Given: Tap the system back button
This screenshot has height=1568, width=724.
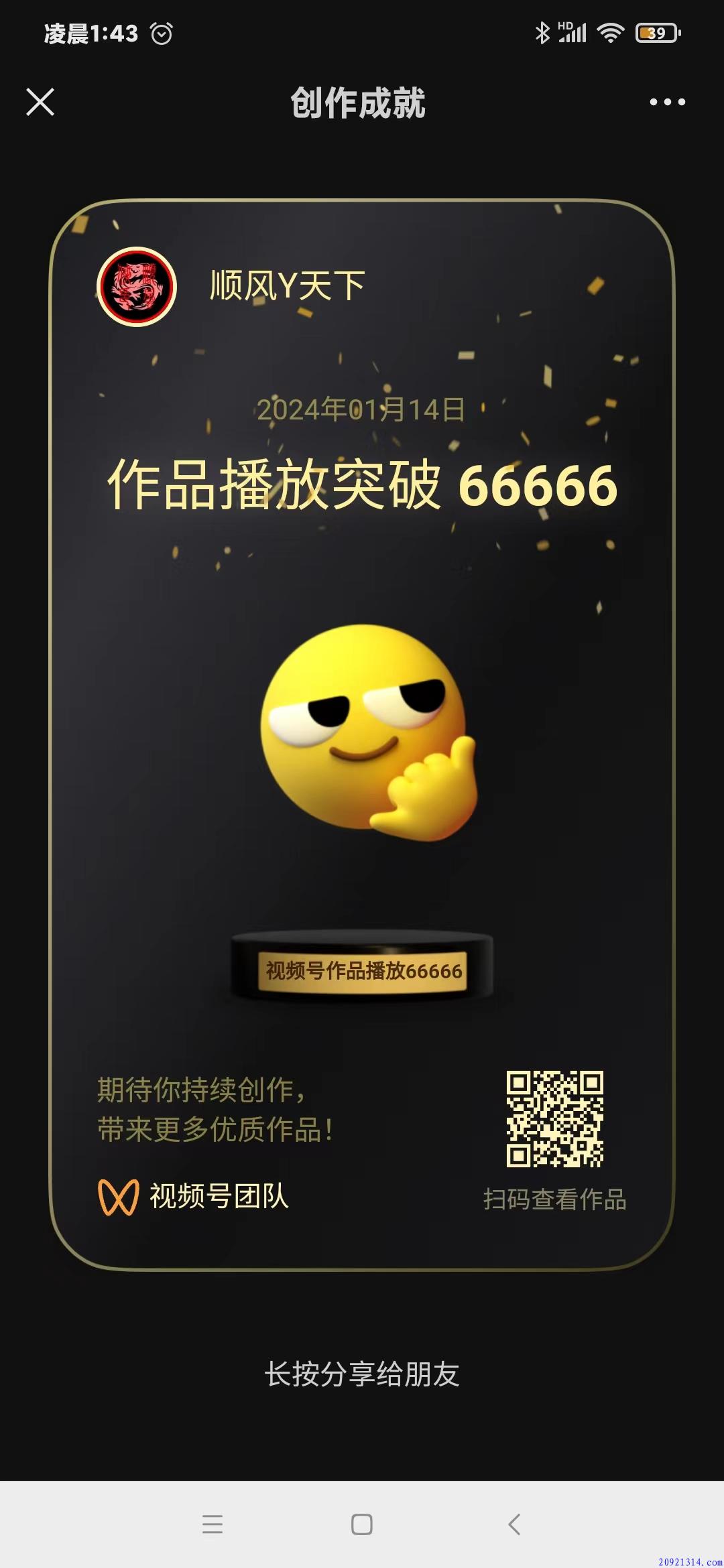Looking at the screenshot, I should pos(514,1524).
